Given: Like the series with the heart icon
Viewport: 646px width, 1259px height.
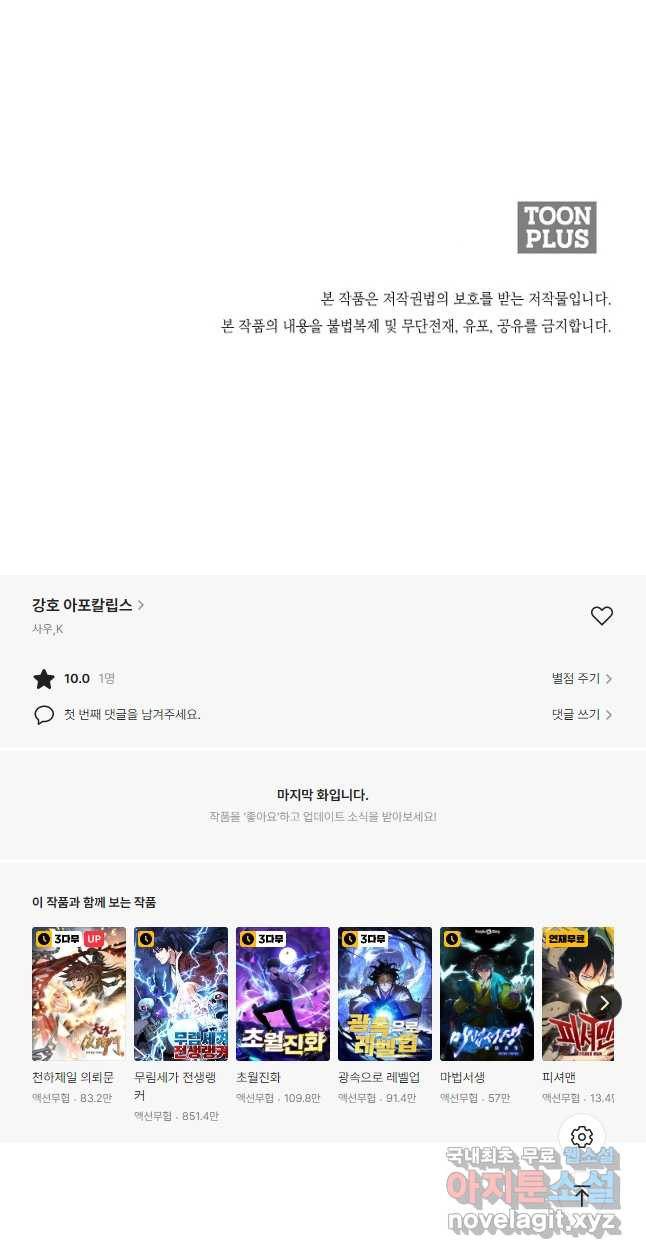Looking at the screenshot, I should point(601,616).
